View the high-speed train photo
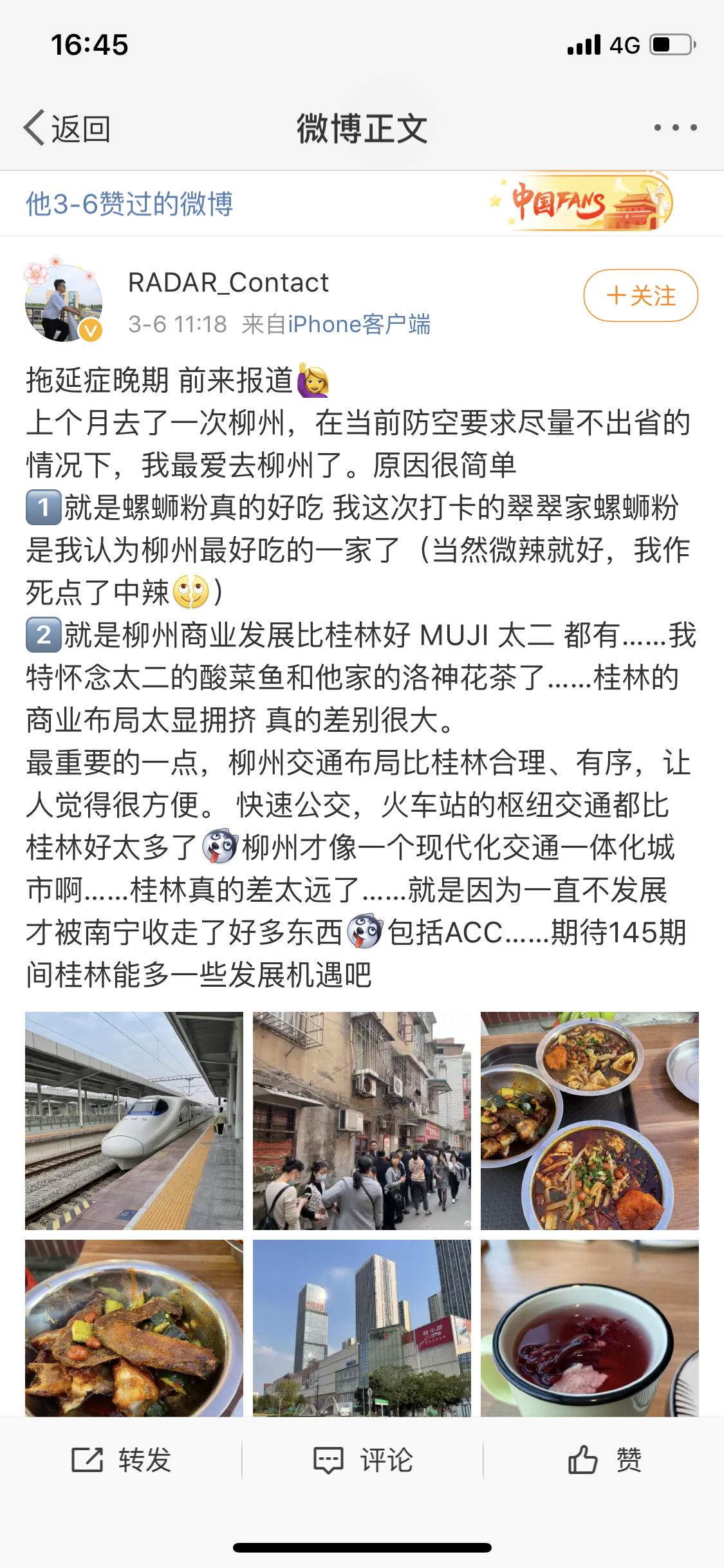The height and width of the screenshot is (1568, 724). point(134,1121)
